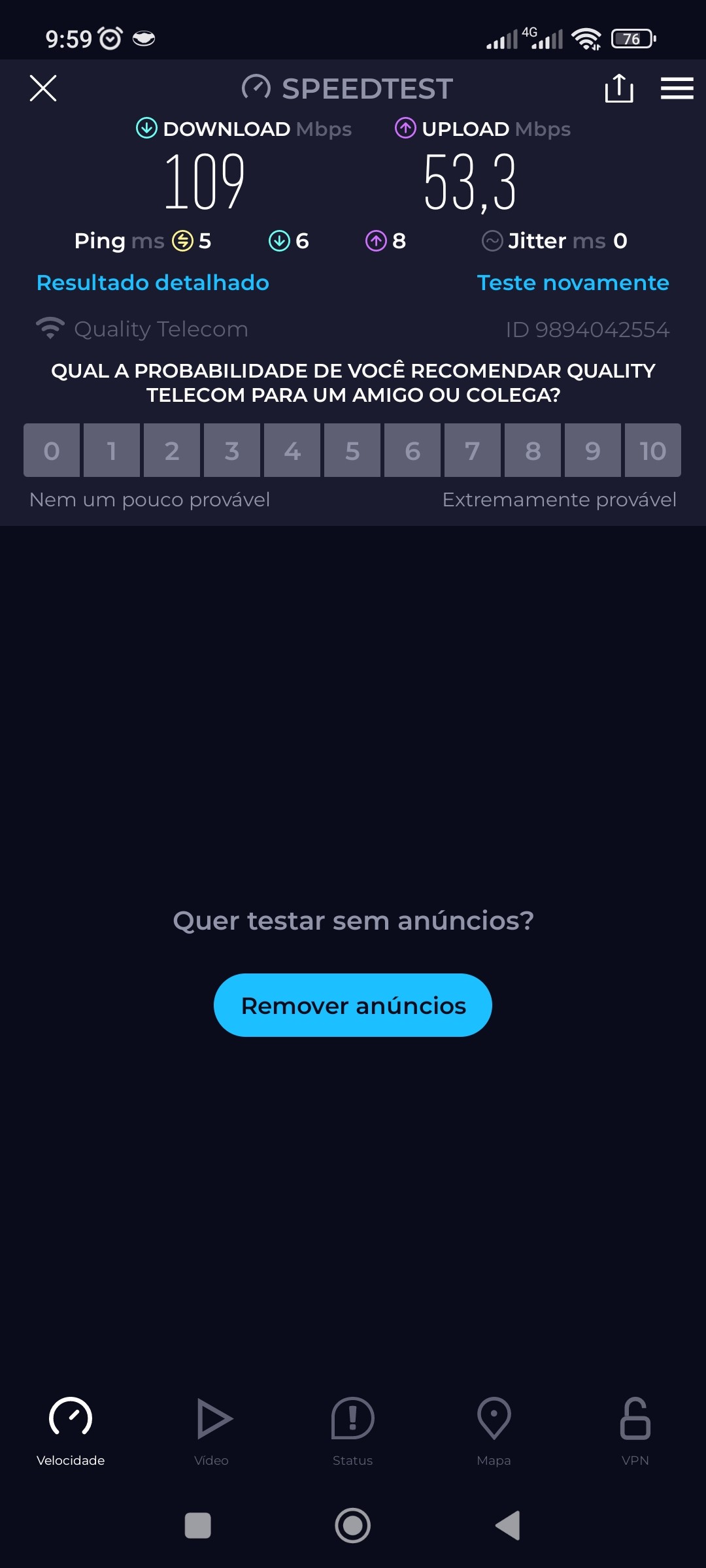The width and height of the screenshot is (706, 1568).
Task: Share the speed test result
Action: [618, 88]
